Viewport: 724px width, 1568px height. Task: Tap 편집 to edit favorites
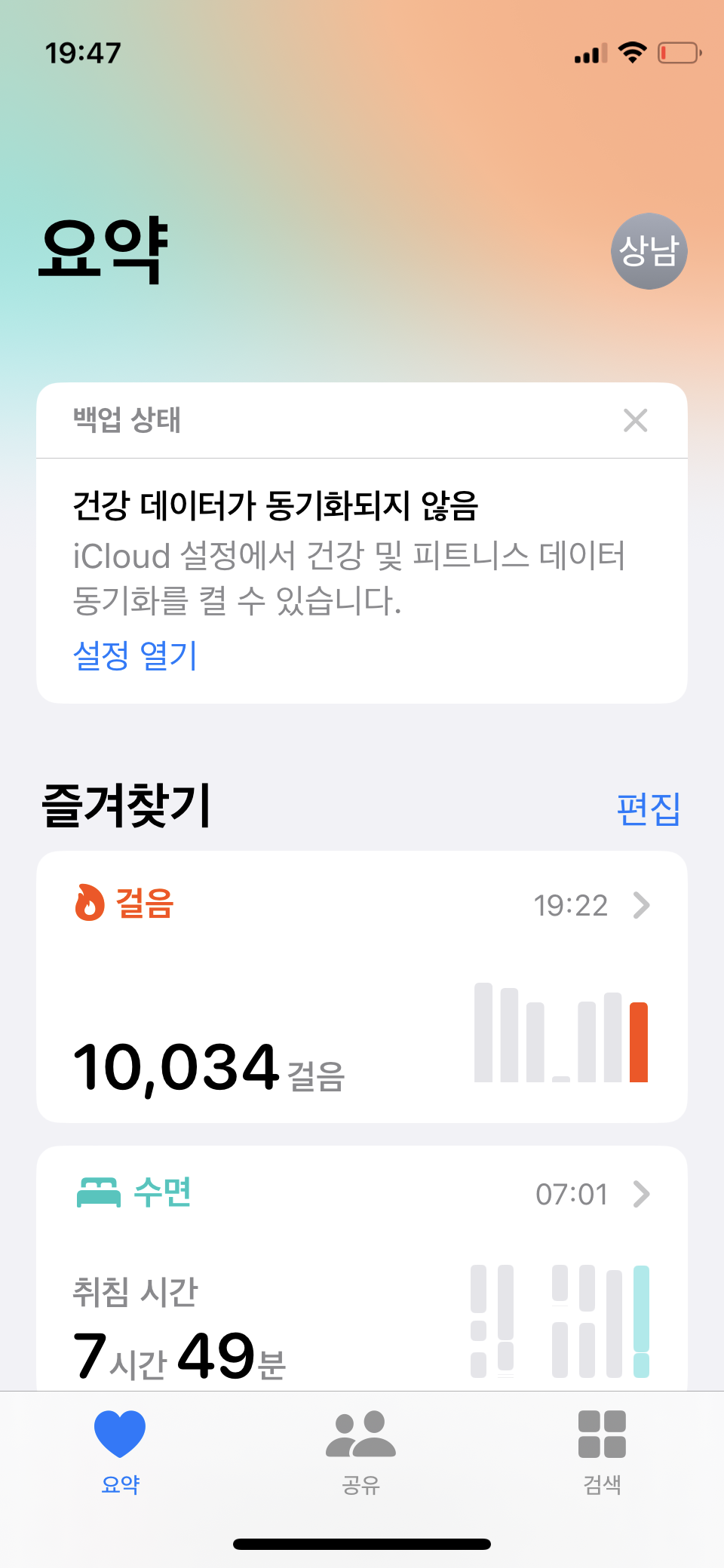point(648,809)
